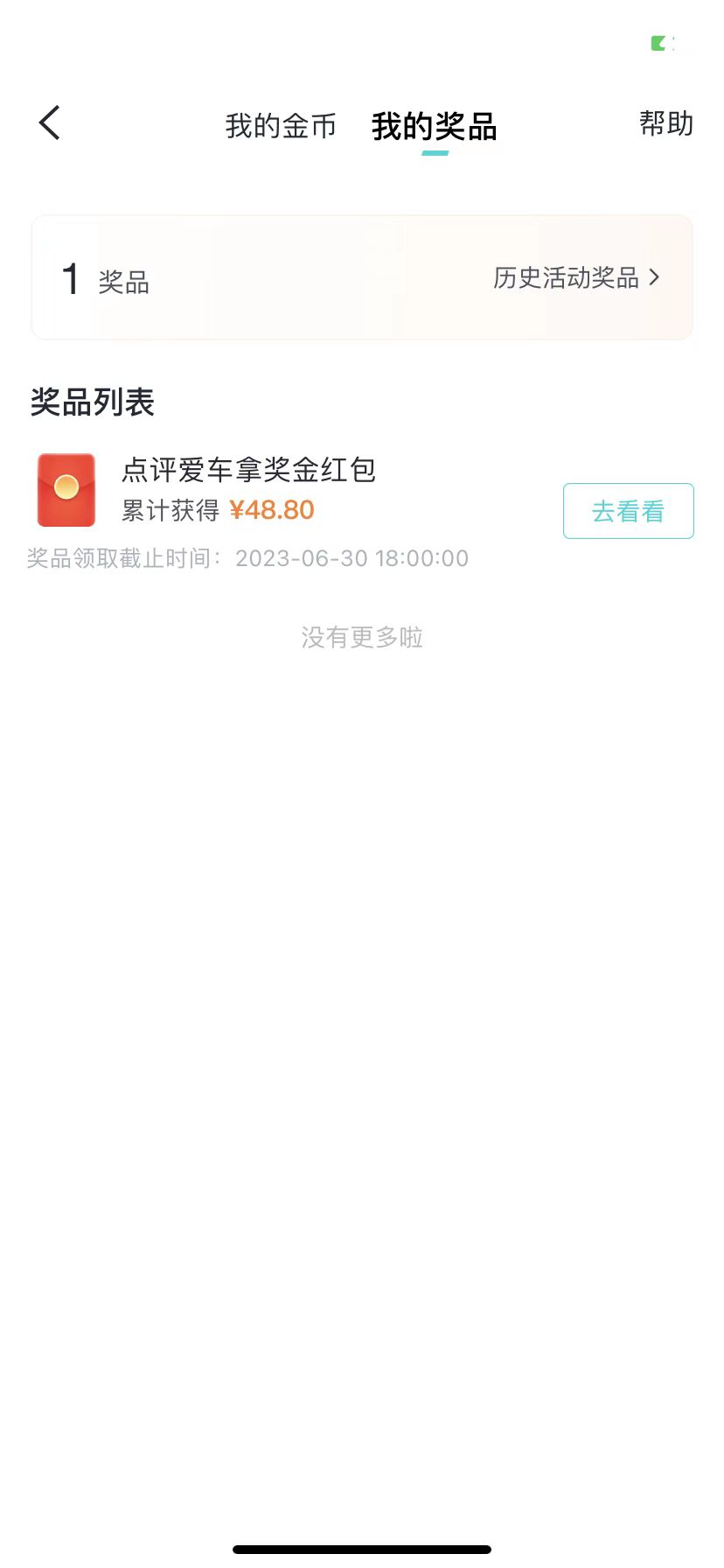Tap the red packet thumbnail for 点评爱车拿奖金红包
Screen dimensions: 724x1568
click(66, 489)
